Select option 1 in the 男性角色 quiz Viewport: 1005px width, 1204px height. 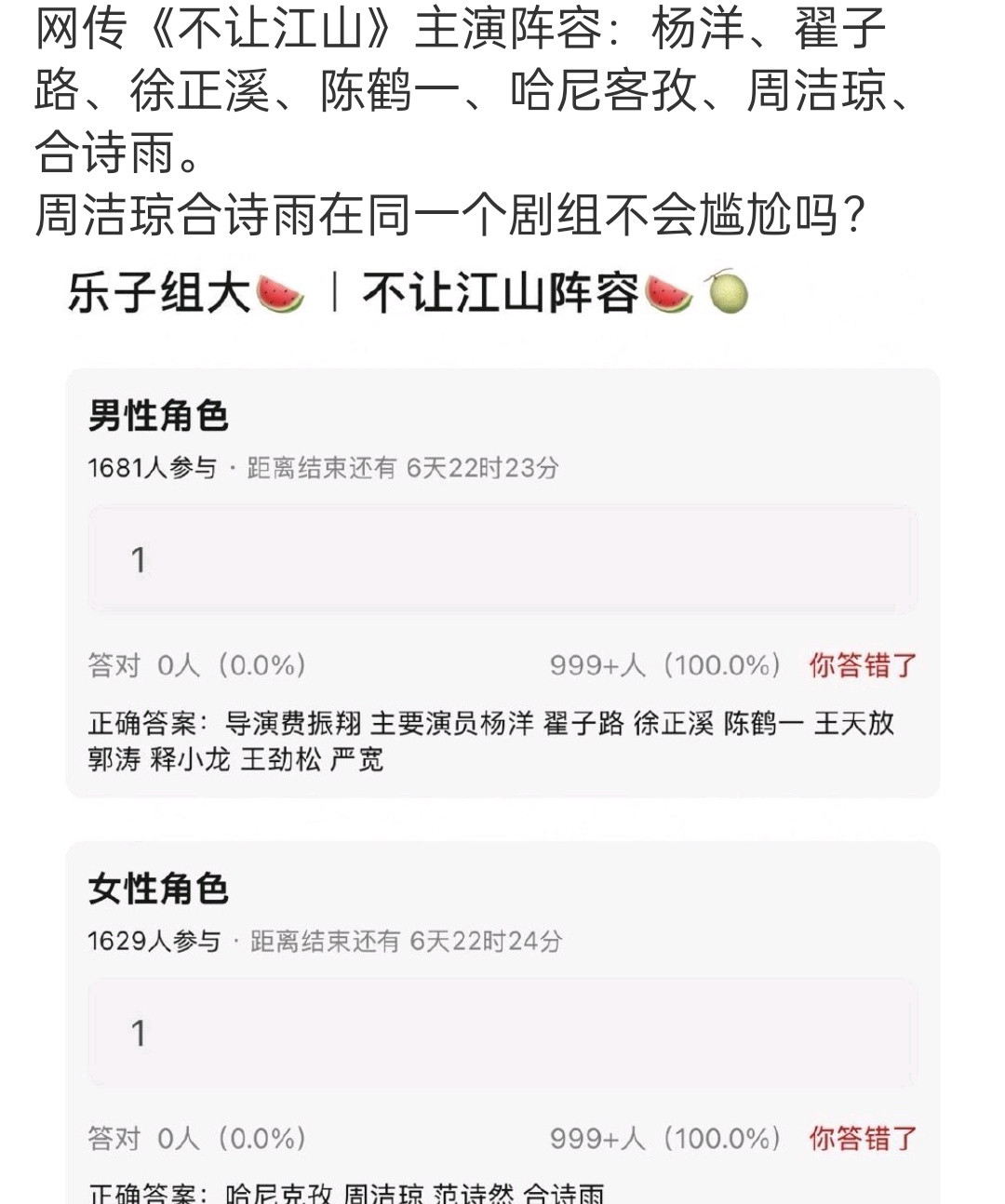pyautogui.click(x=500, y=558)
